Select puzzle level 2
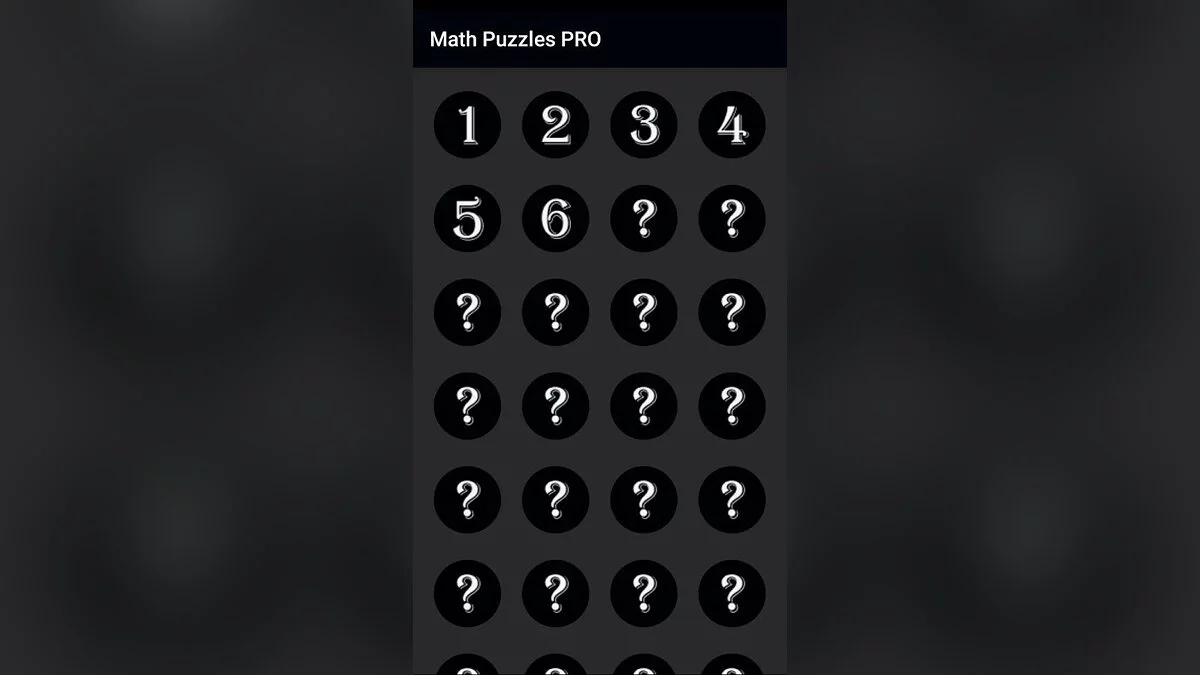This screenshot has width=1200, height=675. [555, 125]
